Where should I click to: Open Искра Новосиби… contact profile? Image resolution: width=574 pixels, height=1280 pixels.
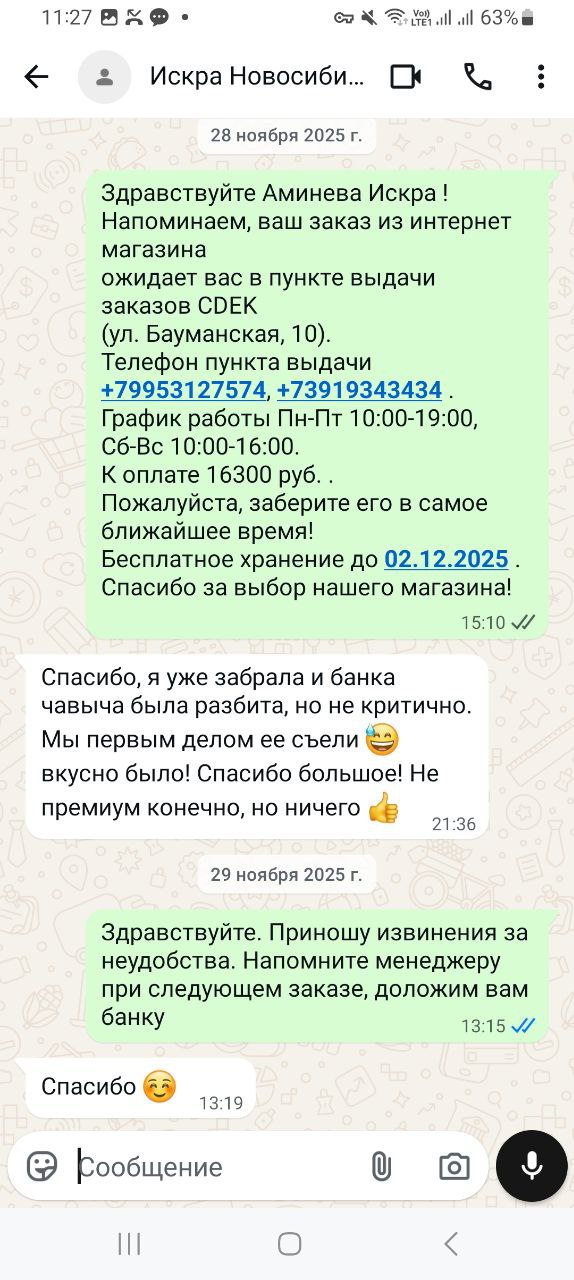click(257, 77)
